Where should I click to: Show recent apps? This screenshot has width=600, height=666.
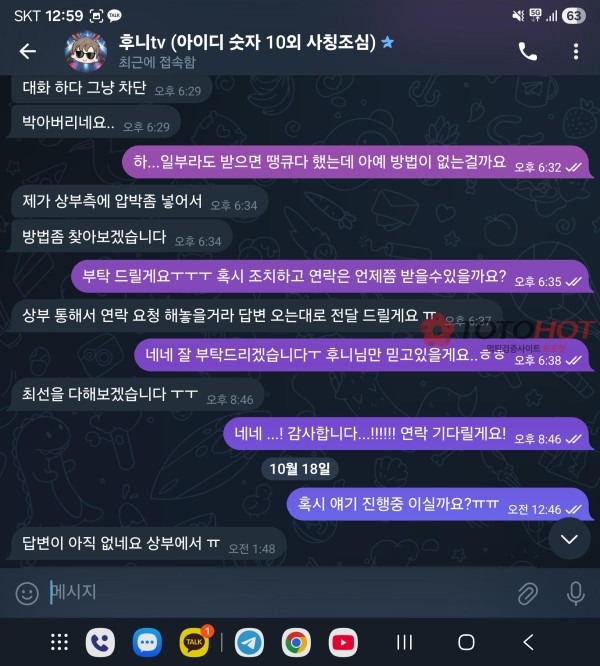tap(405, 642)
